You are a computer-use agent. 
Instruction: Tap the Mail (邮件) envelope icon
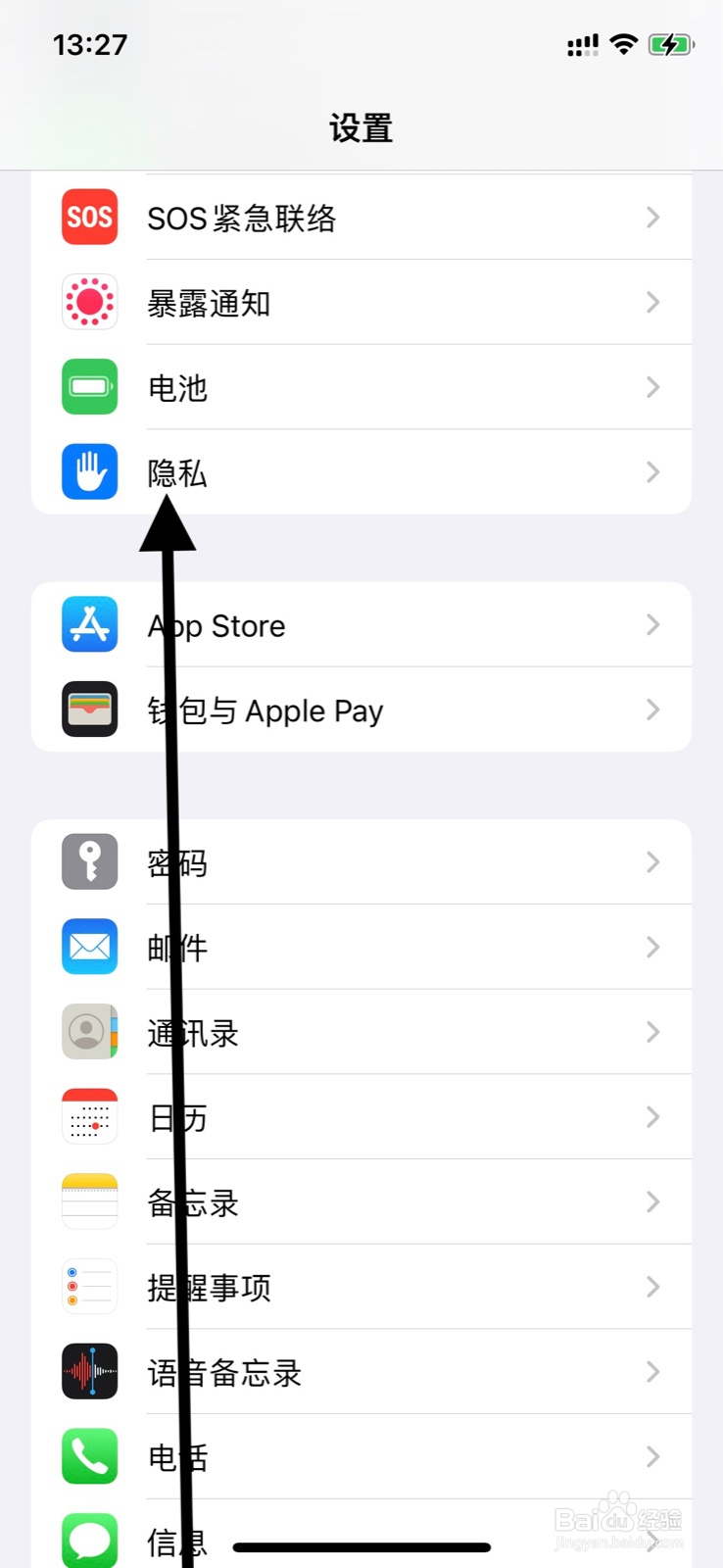[89, 947]
